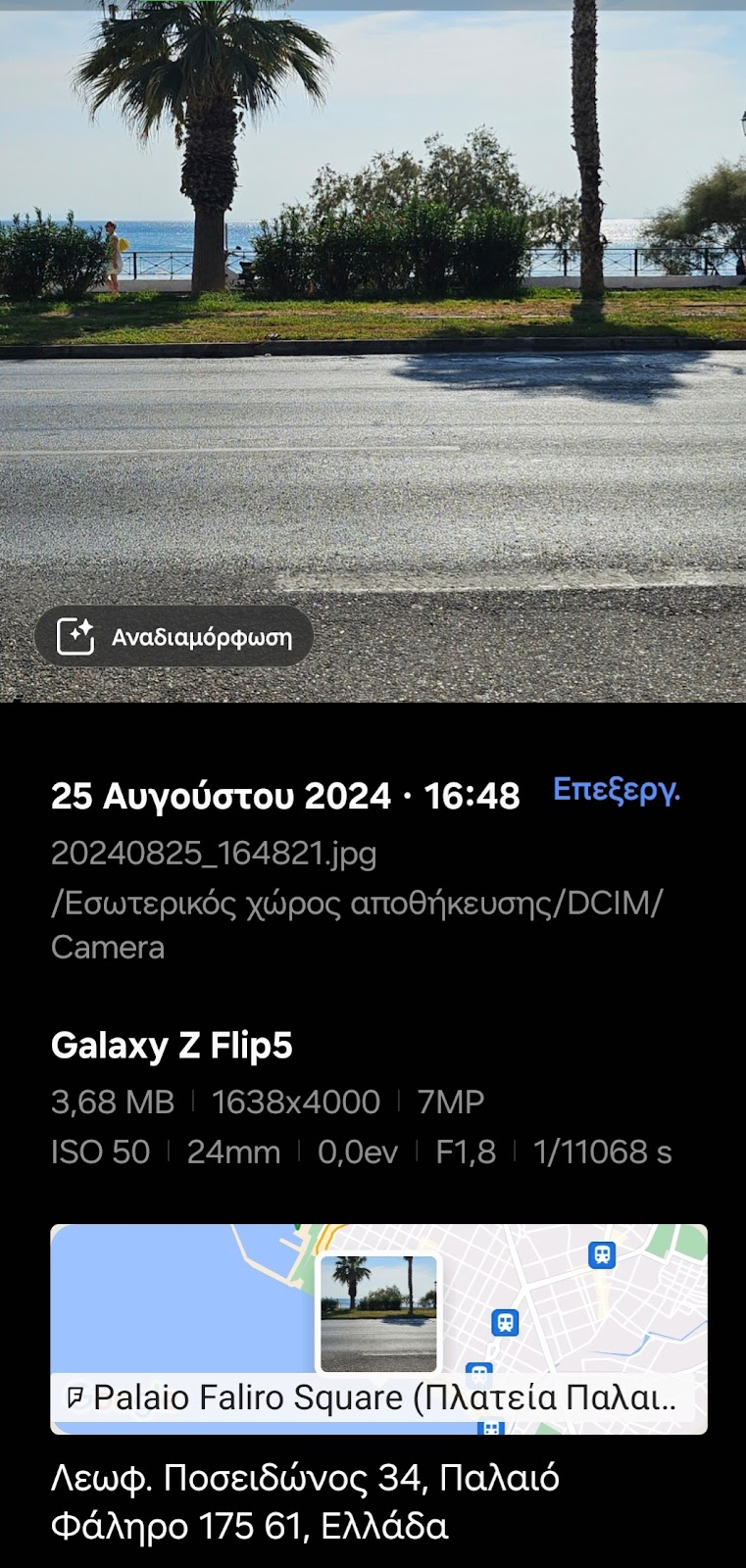Tap the Αναδιαμόρφωση remaster button
746x1568 pixels.
[174, 637]
